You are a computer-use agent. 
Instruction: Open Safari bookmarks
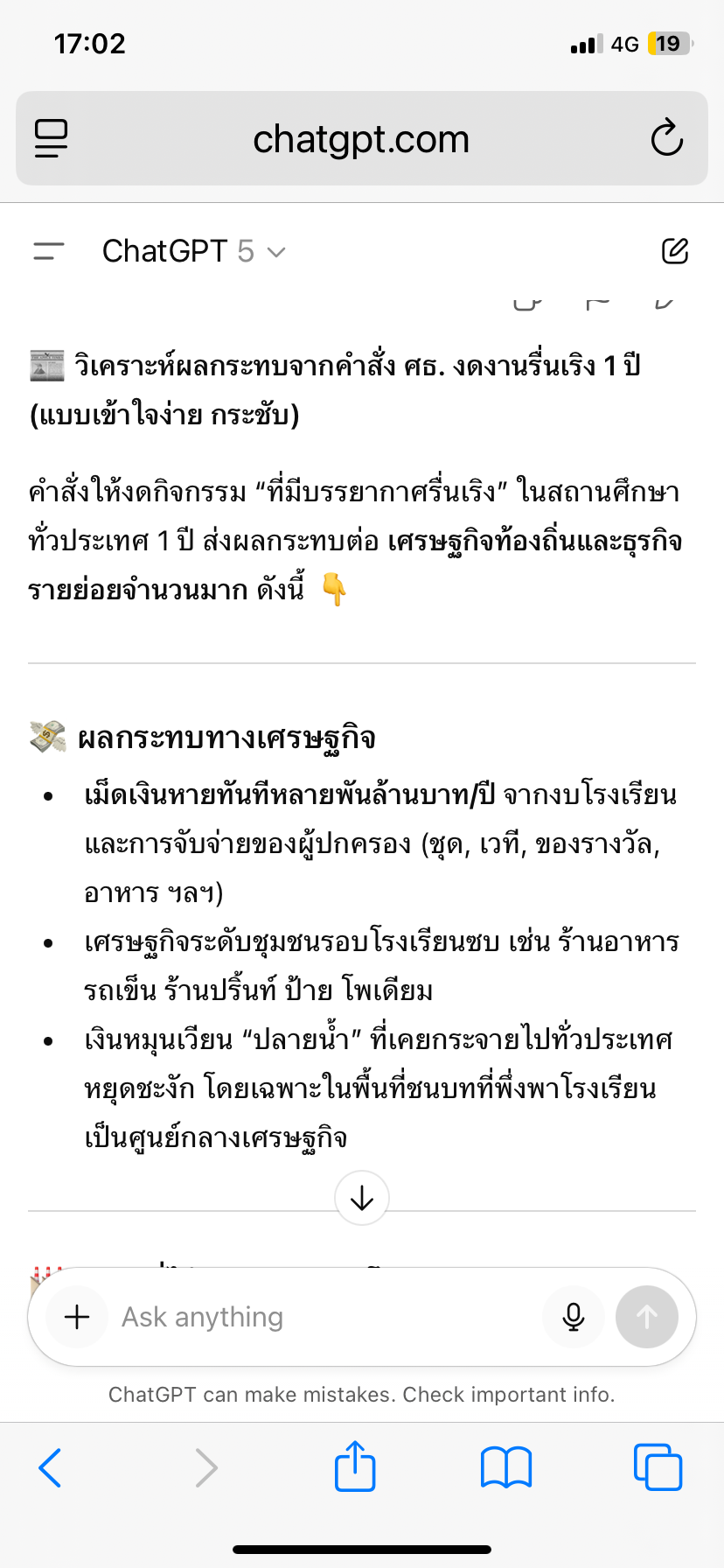(x=506, y=1467)
